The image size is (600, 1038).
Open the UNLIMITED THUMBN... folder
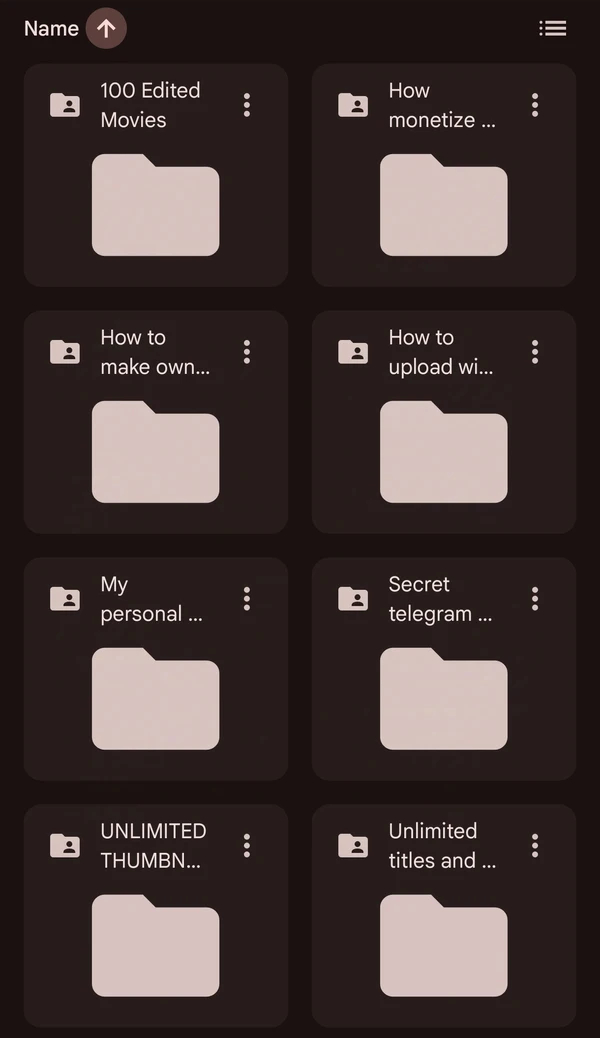(x=155, y=945)
